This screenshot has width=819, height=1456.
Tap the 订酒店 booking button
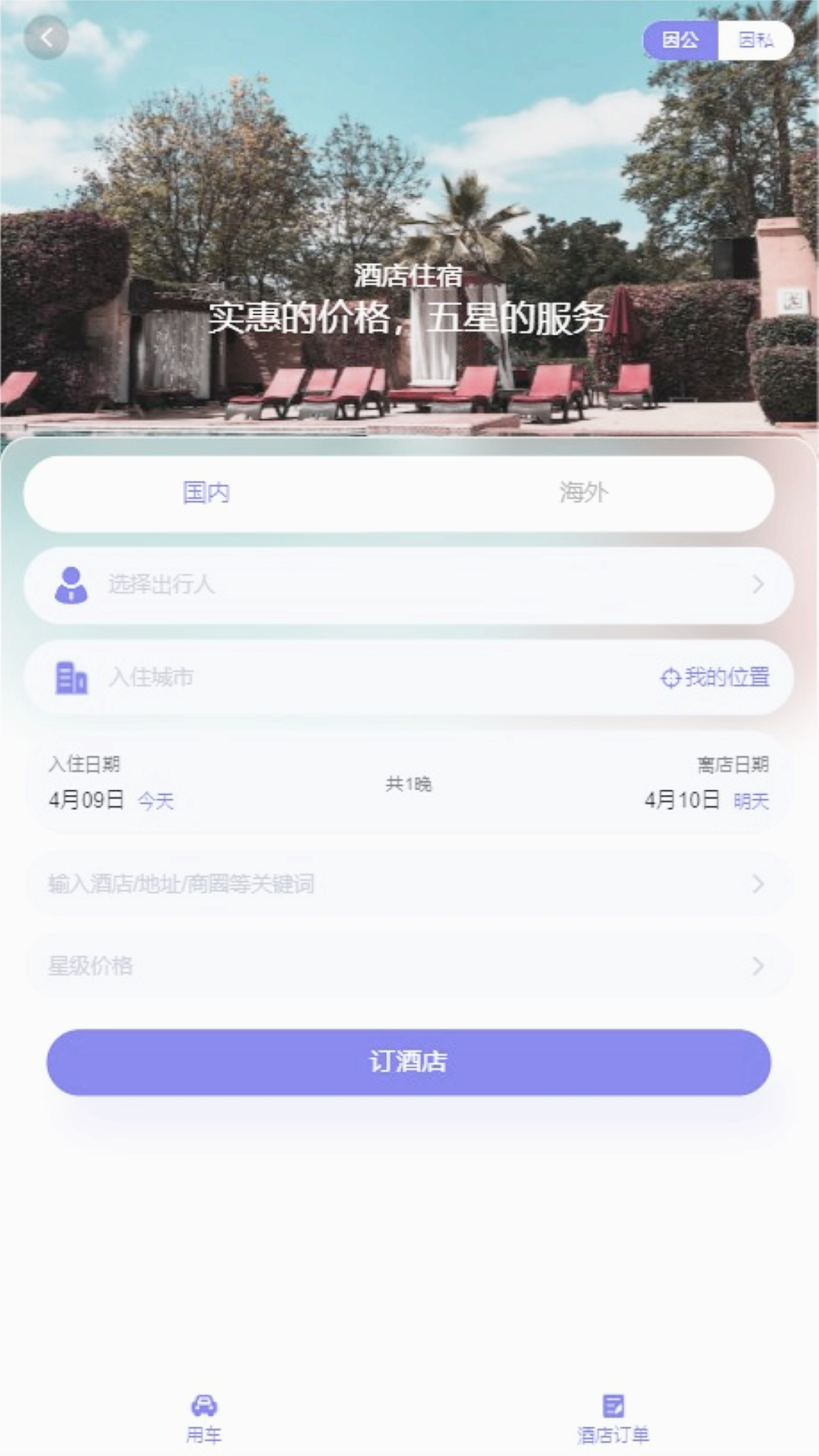point(408,1062)
